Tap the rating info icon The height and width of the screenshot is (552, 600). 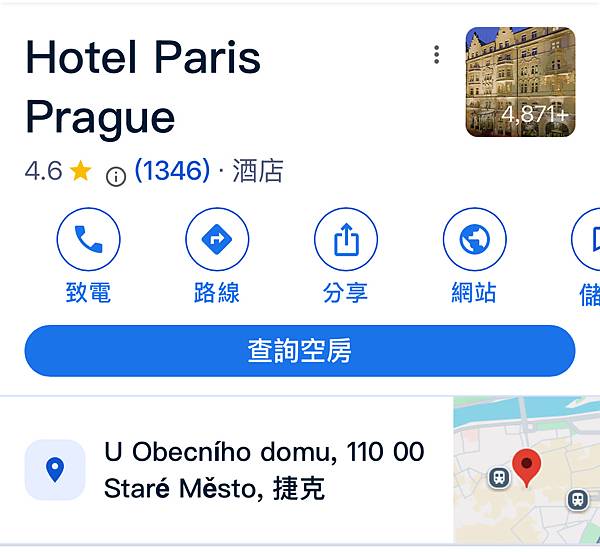point(116,176)
